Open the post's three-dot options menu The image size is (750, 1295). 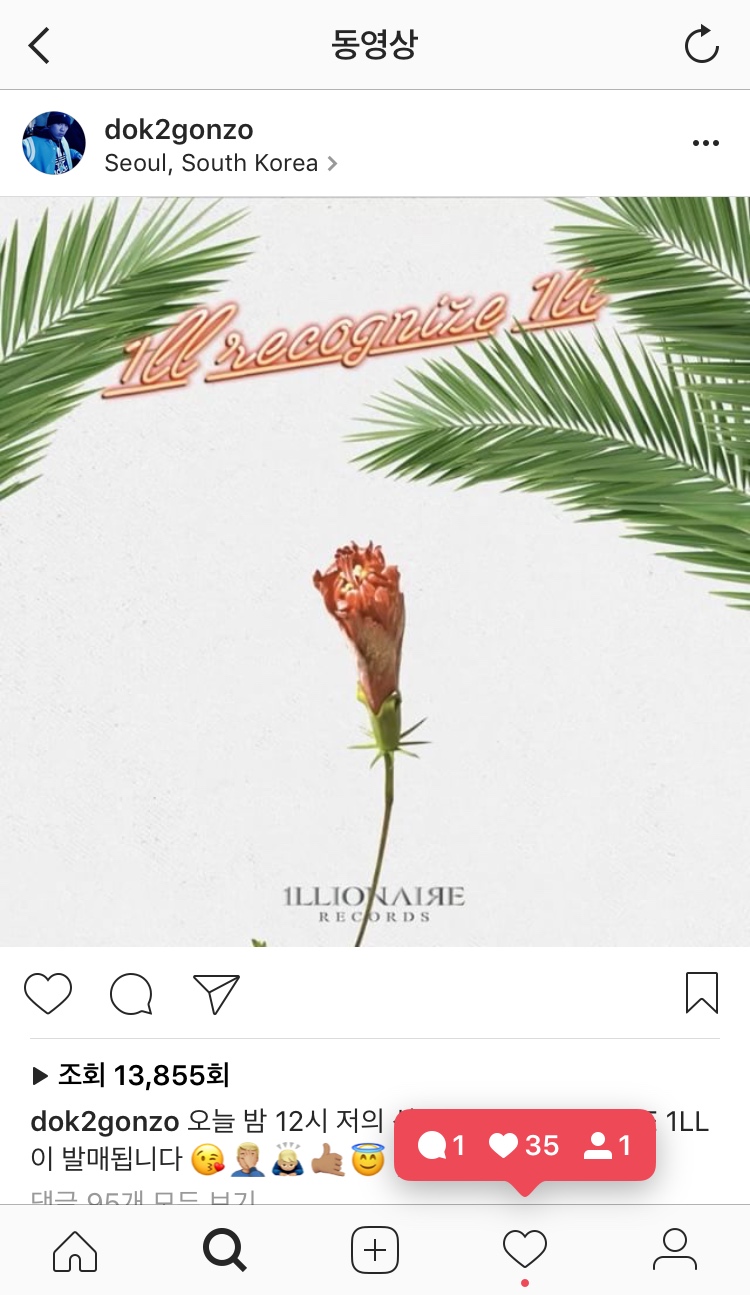pos(705,143)
